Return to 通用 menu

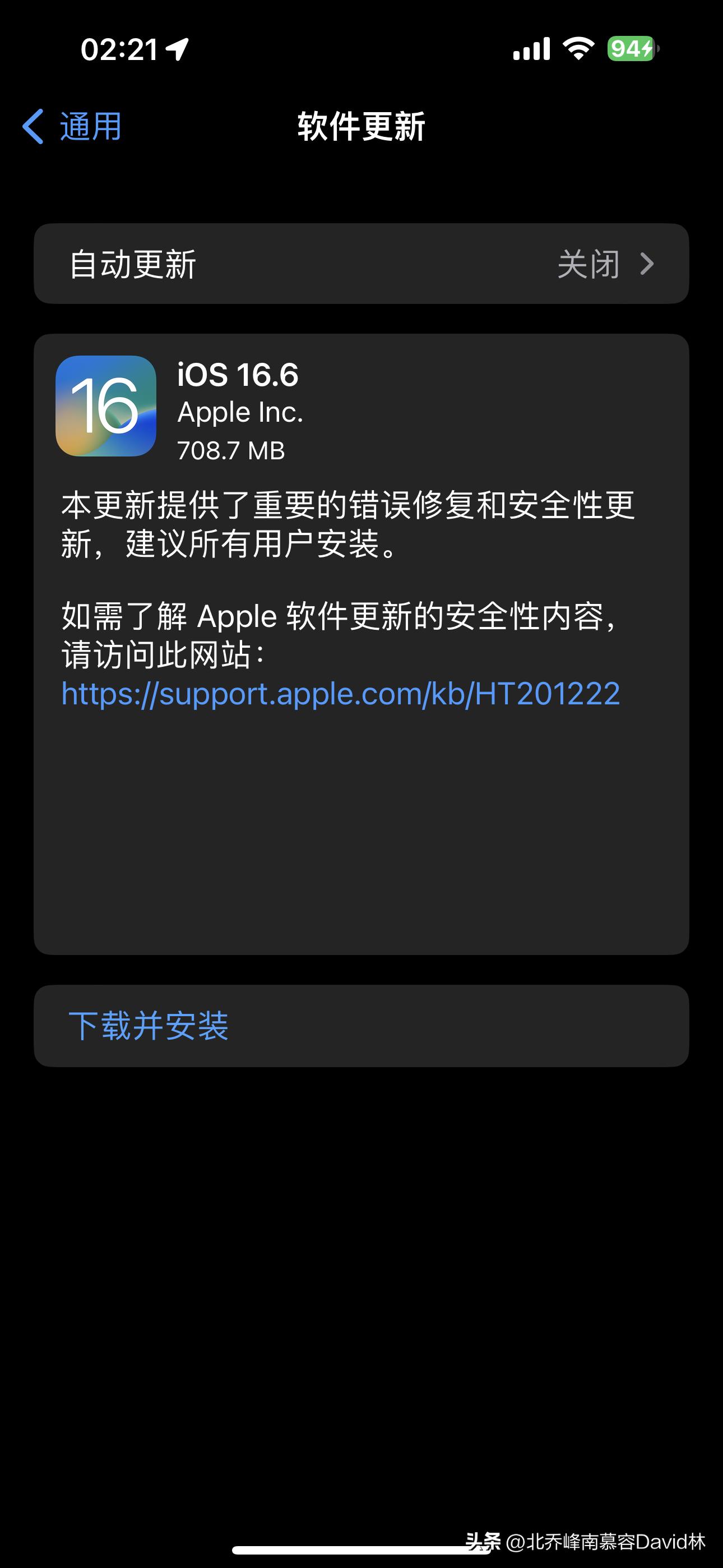coord(88,127)
